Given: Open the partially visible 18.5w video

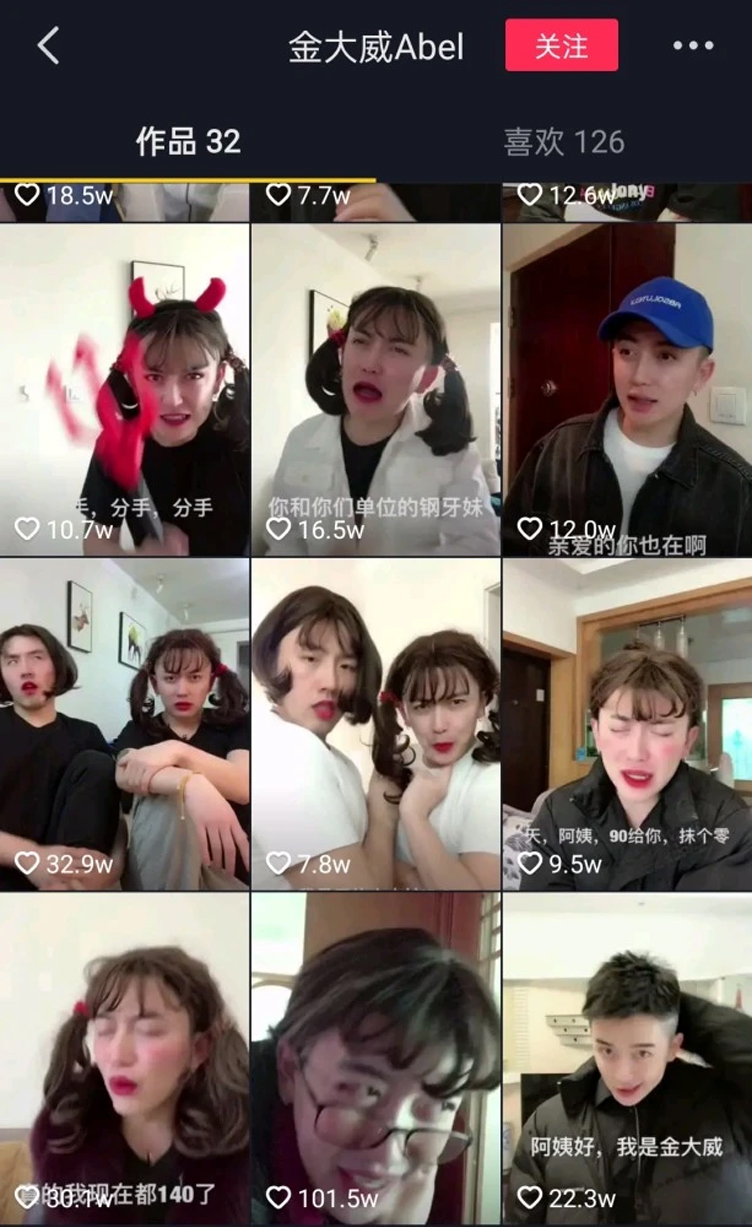Looking at the screenshot, I should point(124,202).
